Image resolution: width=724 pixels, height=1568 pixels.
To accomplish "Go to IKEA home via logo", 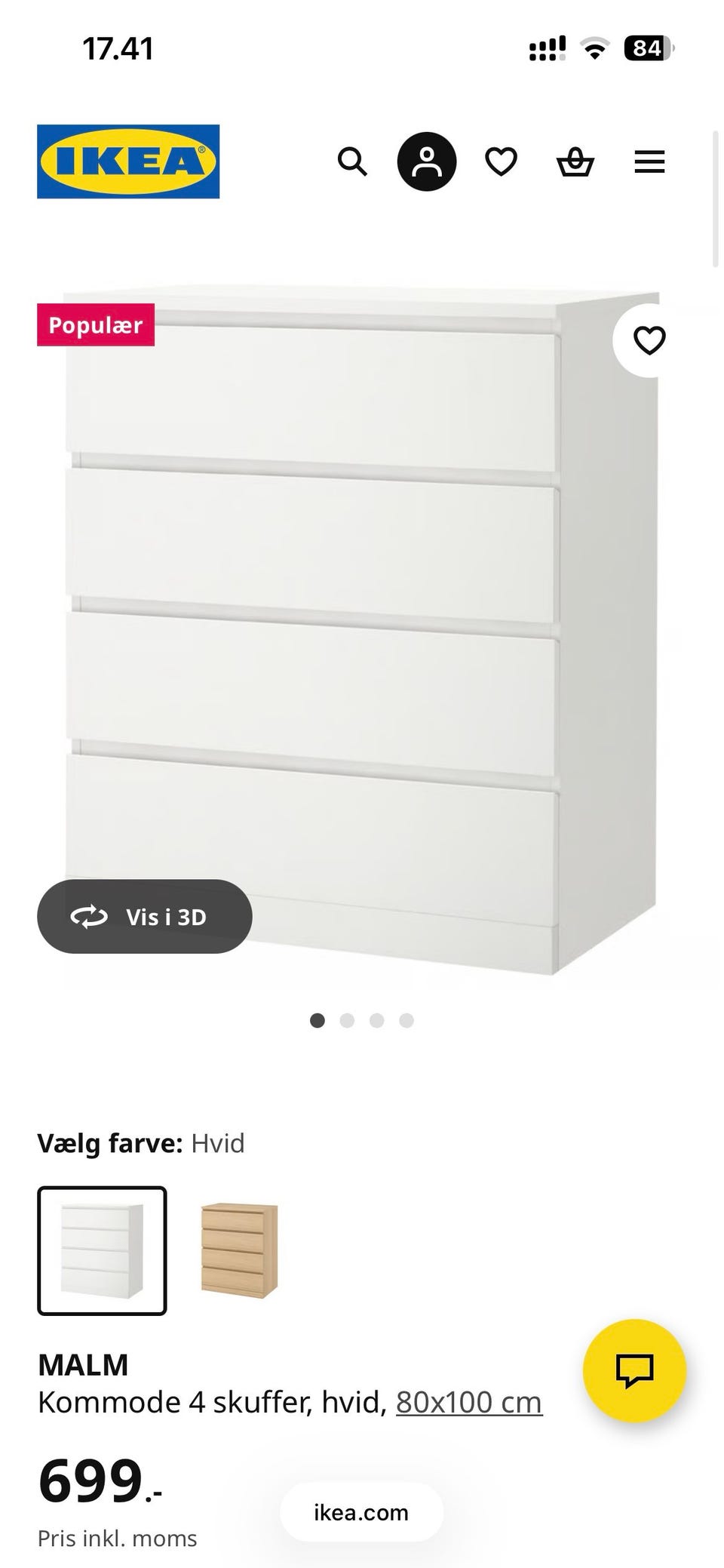I will (x=128, y=161).
